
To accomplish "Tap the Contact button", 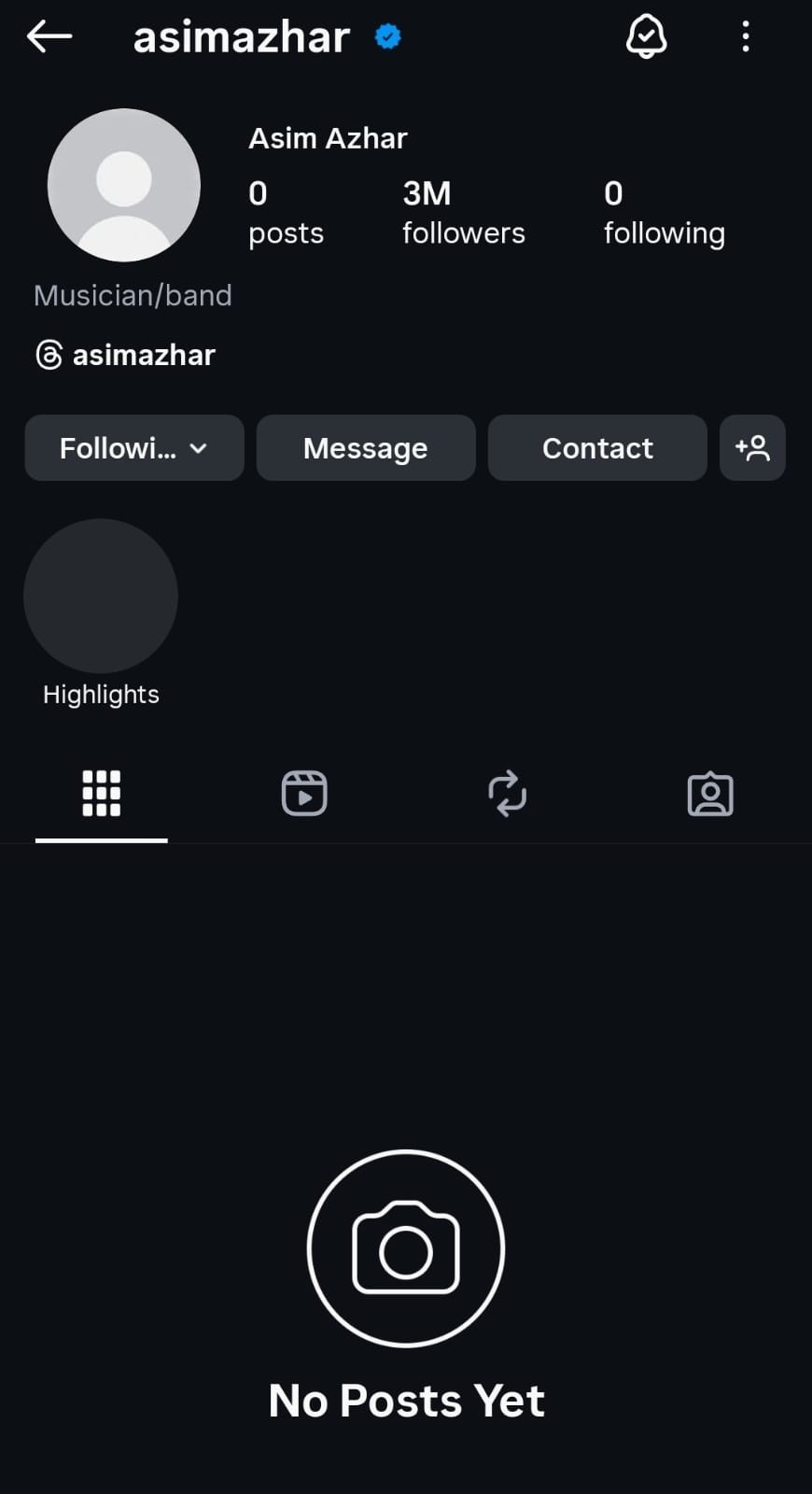I will tap(597, 448).
